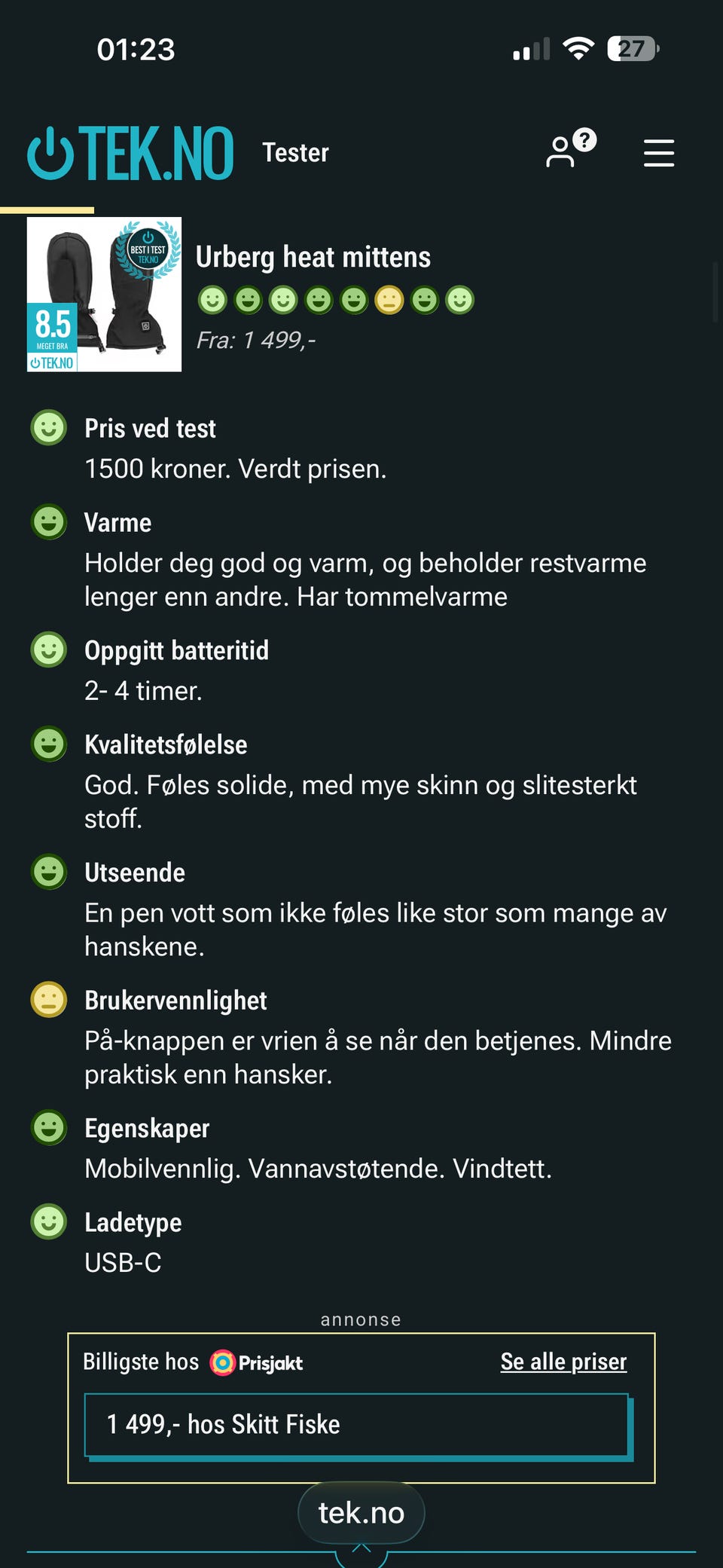Image resolution: width=723 pixels, height=1568 pixels.
Task: Select the green smiley next to Pris ved test
Action: pyautogui.click(x=48, y=428)
